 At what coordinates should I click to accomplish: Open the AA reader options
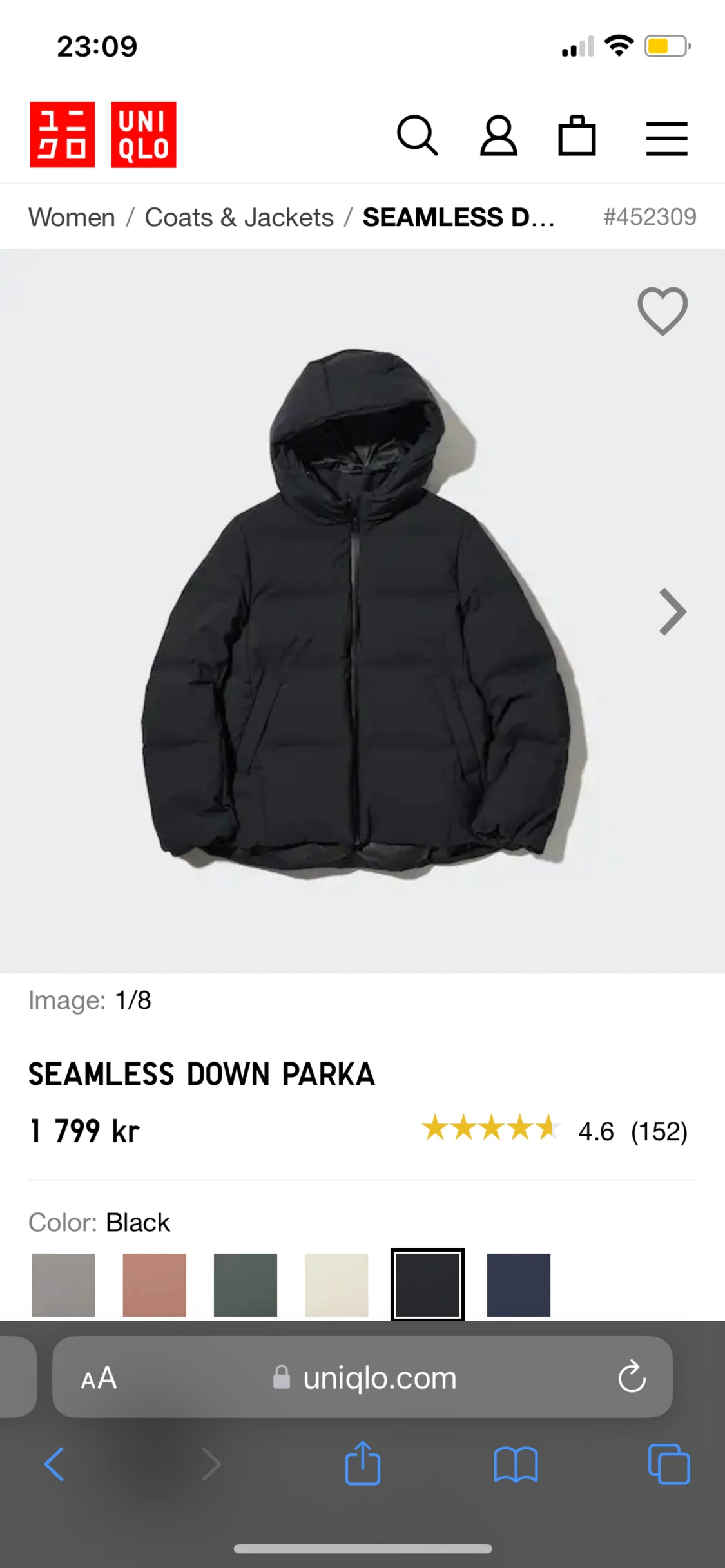click(x=99, y=1378)
